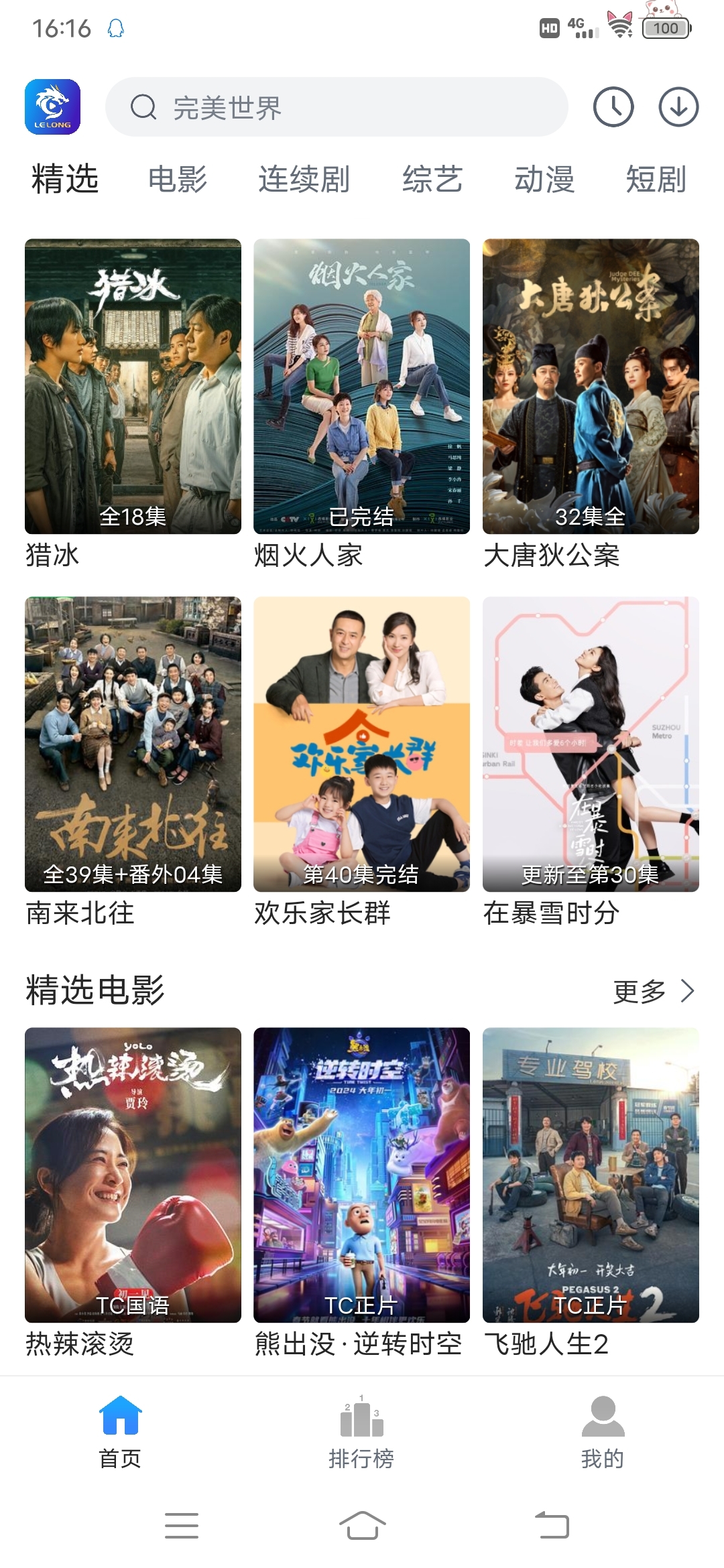The width and height of the screenshot is (724, 1568).
Task: Open the watch history clock icon
Action: point(613,107)
